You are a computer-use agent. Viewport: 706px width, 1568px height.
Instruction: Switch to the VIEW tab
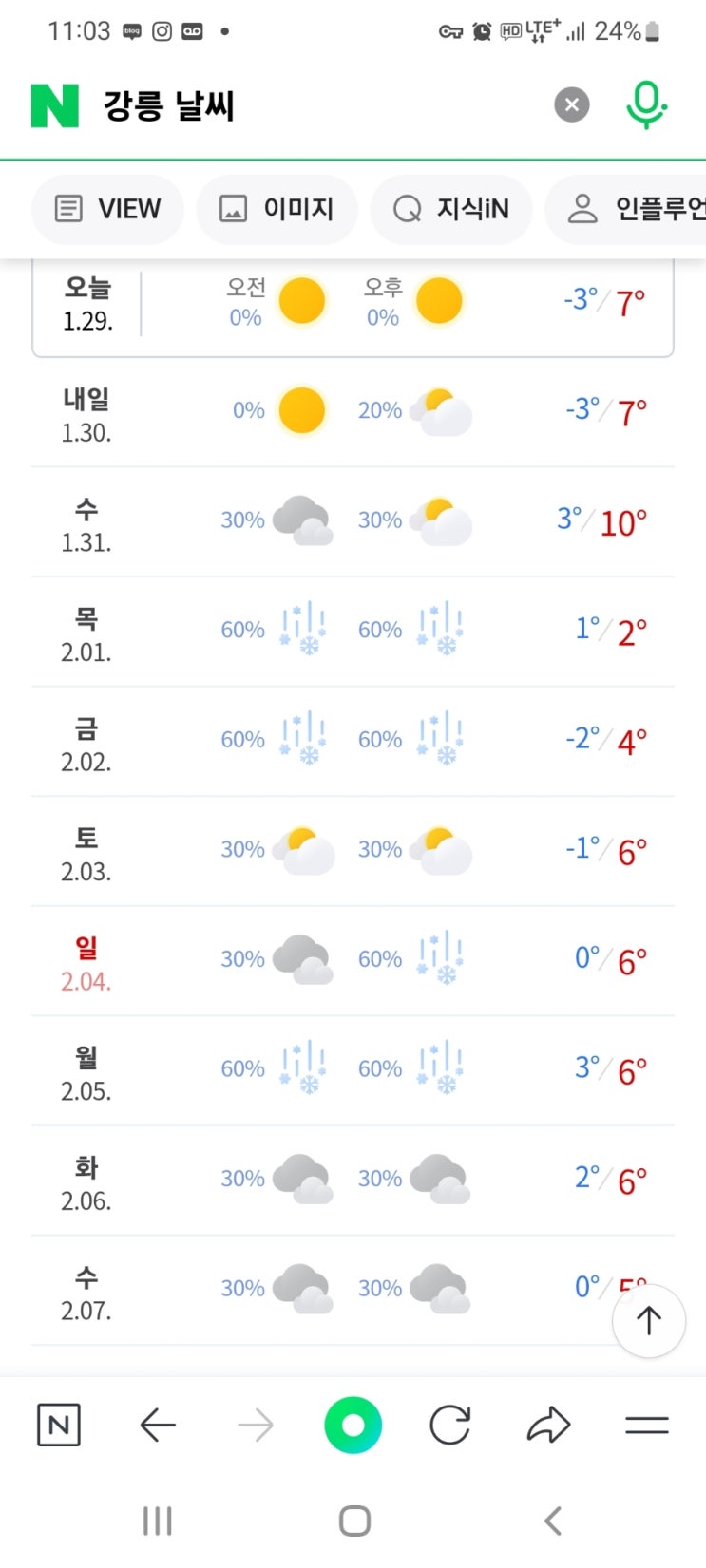click(108, 209)
